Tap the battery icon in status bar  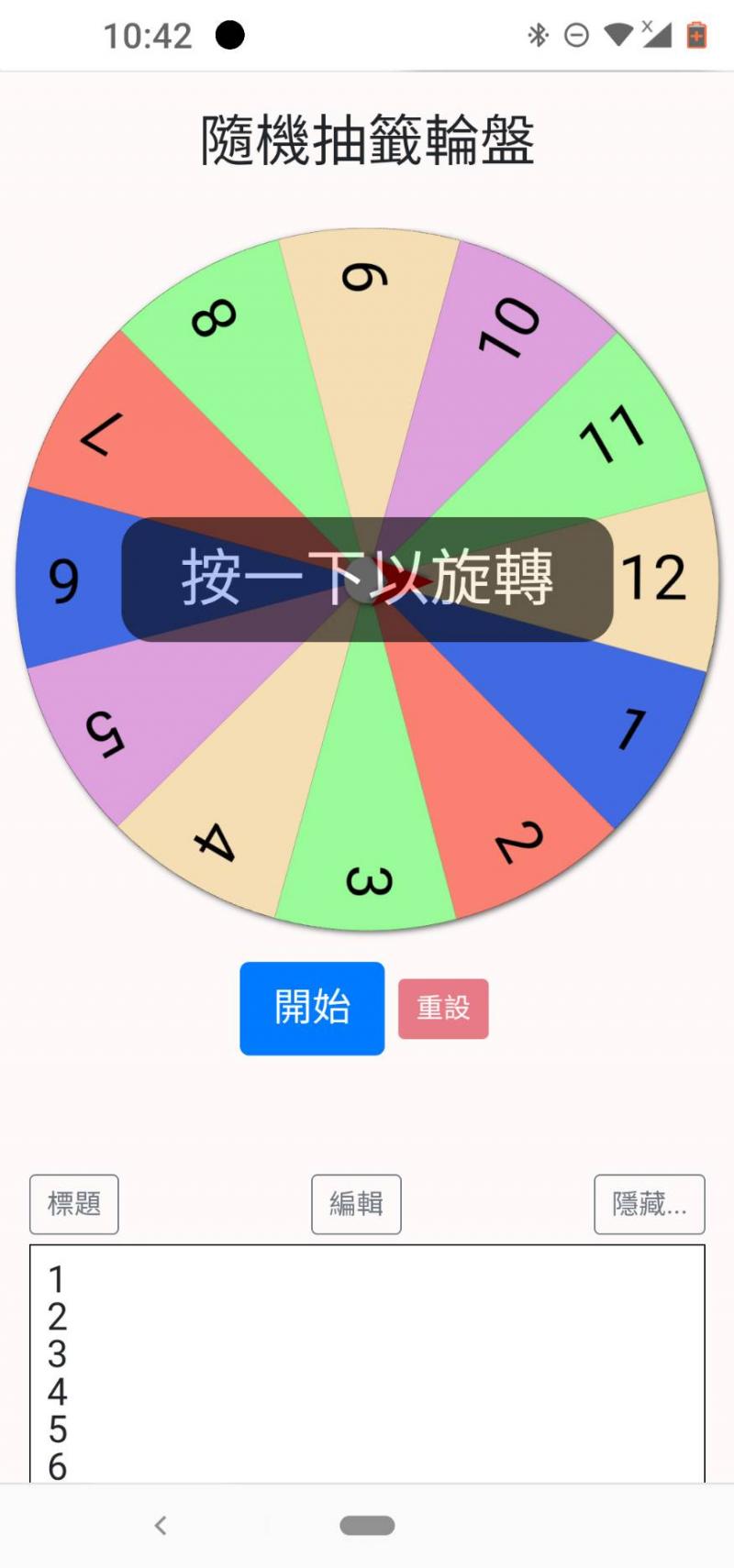pos(695,34)
